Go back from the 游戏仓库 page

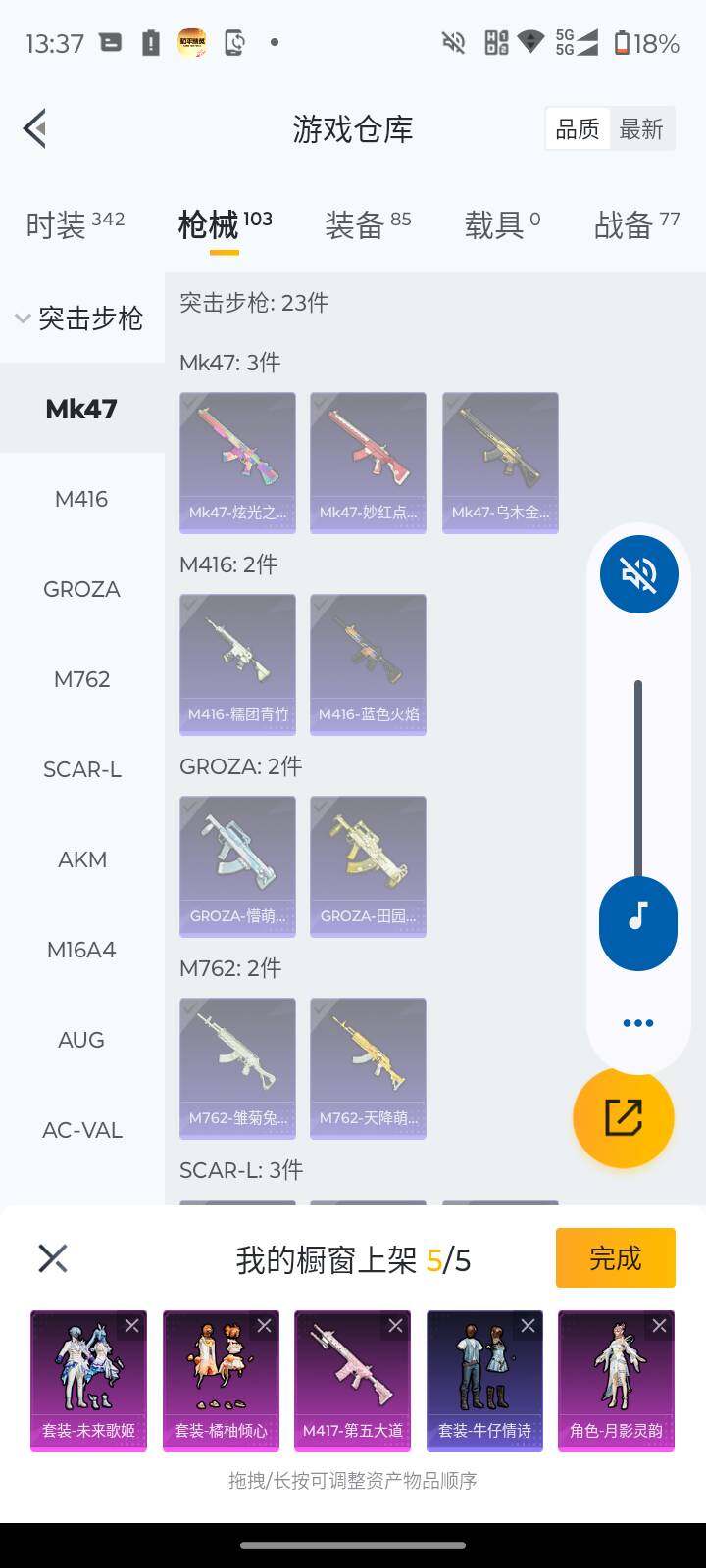click(x=35, y=128)
